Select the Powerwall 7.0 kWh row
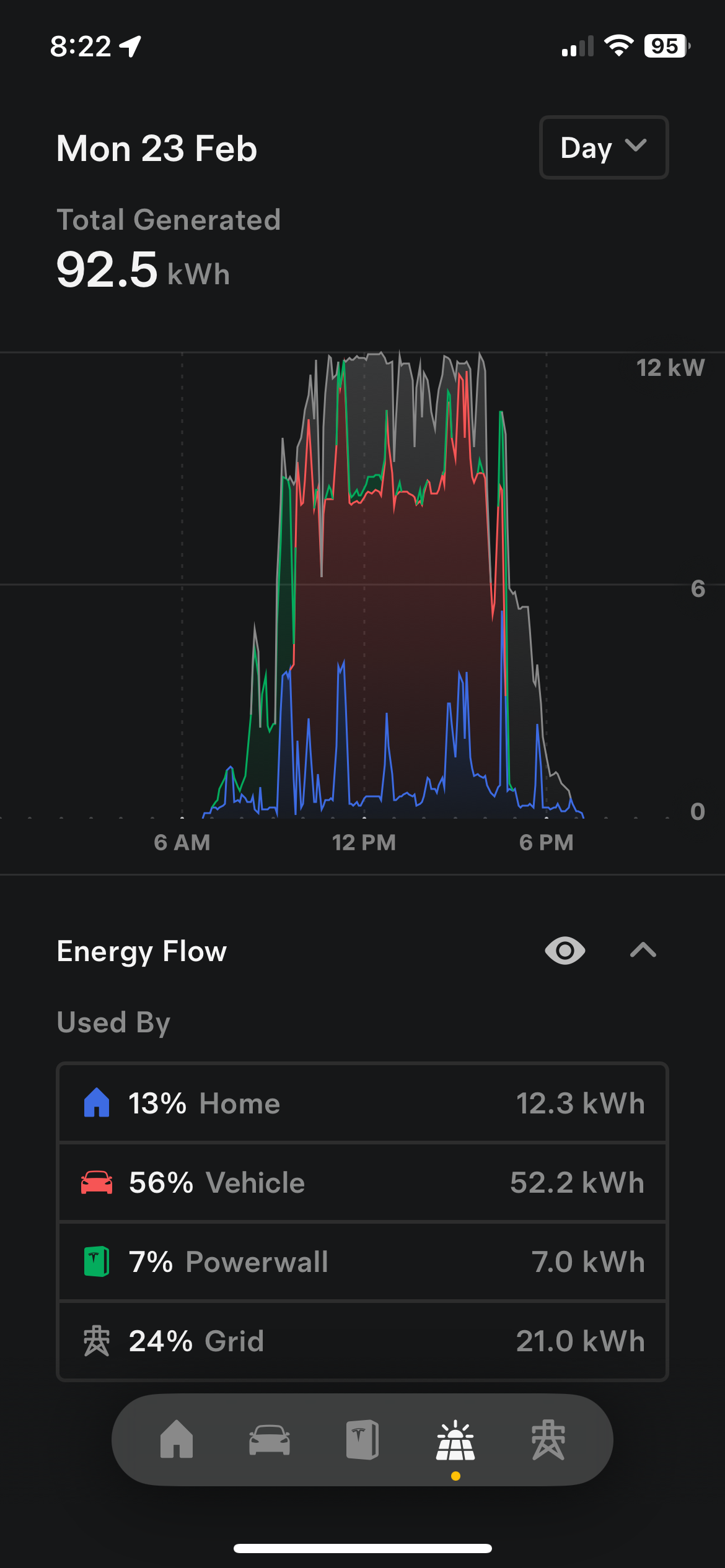This screenshot has height=1568, width=725. pyautogui.click(x=362, y=1262)
